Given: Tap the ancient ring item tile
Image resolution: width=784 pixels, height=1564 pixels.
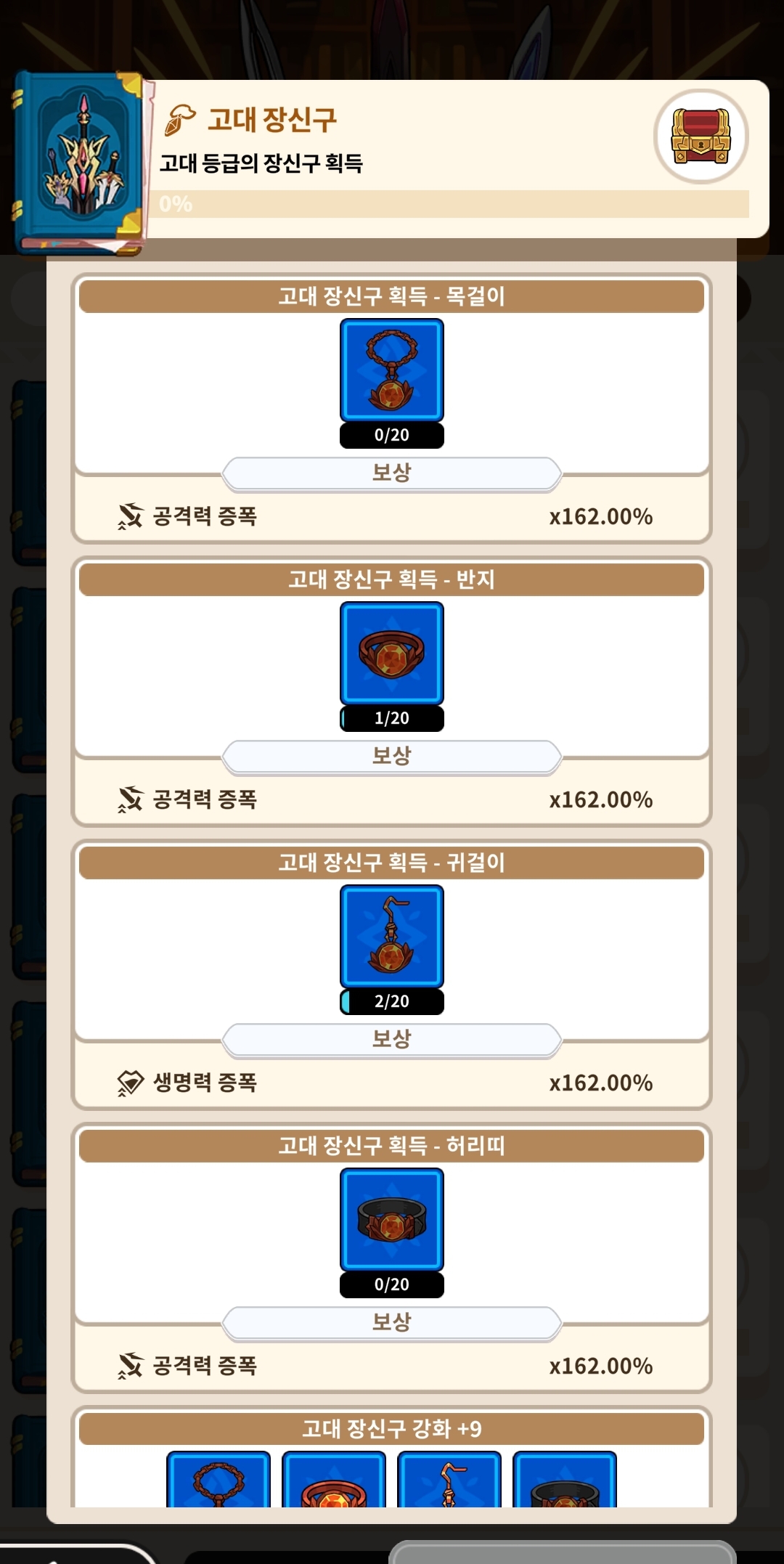Looking at the screenshot, I should pyautogui.click(x=392, y=653).
